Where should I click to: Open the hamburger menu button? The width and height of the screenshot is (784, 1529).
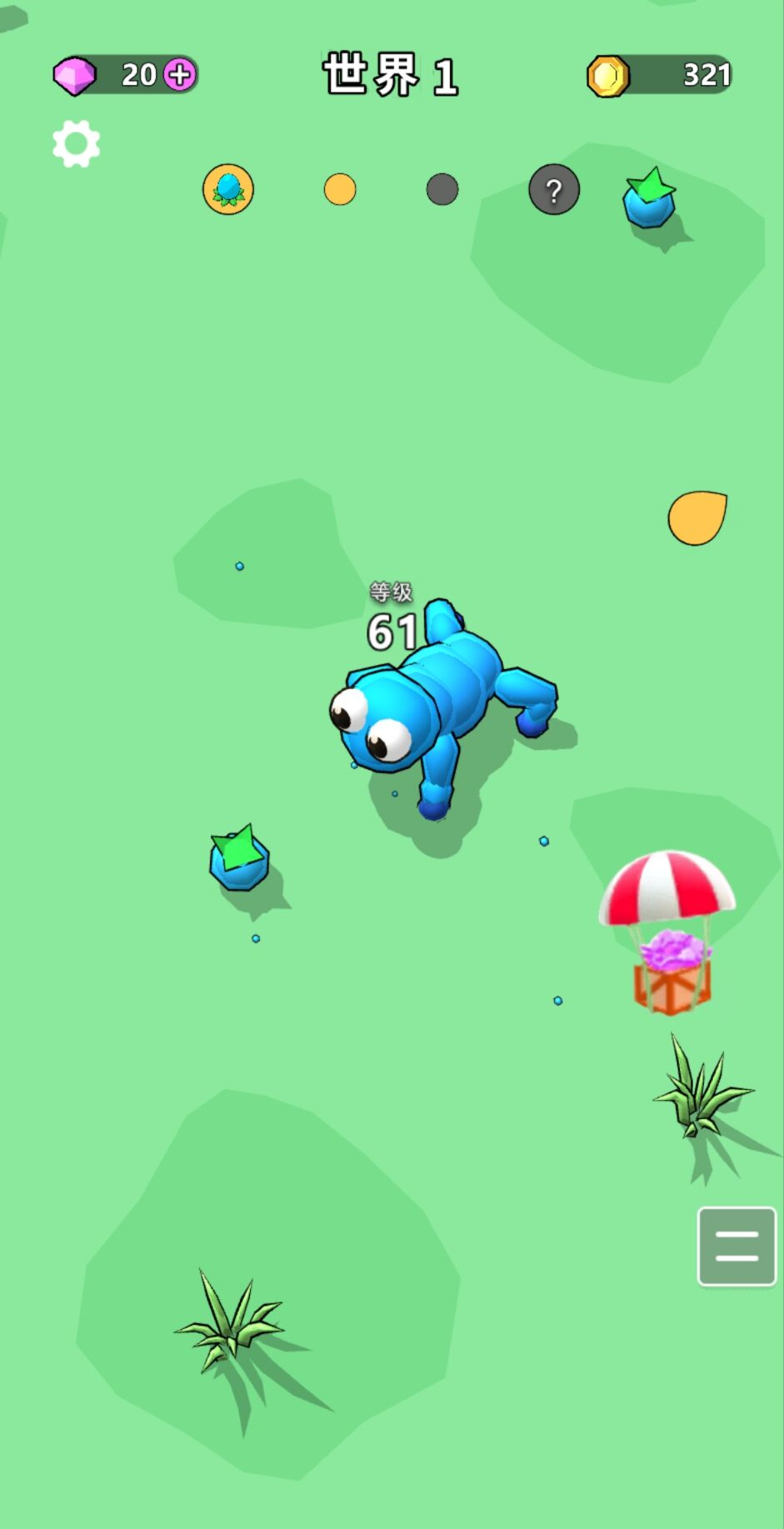tap(737, 1246)
